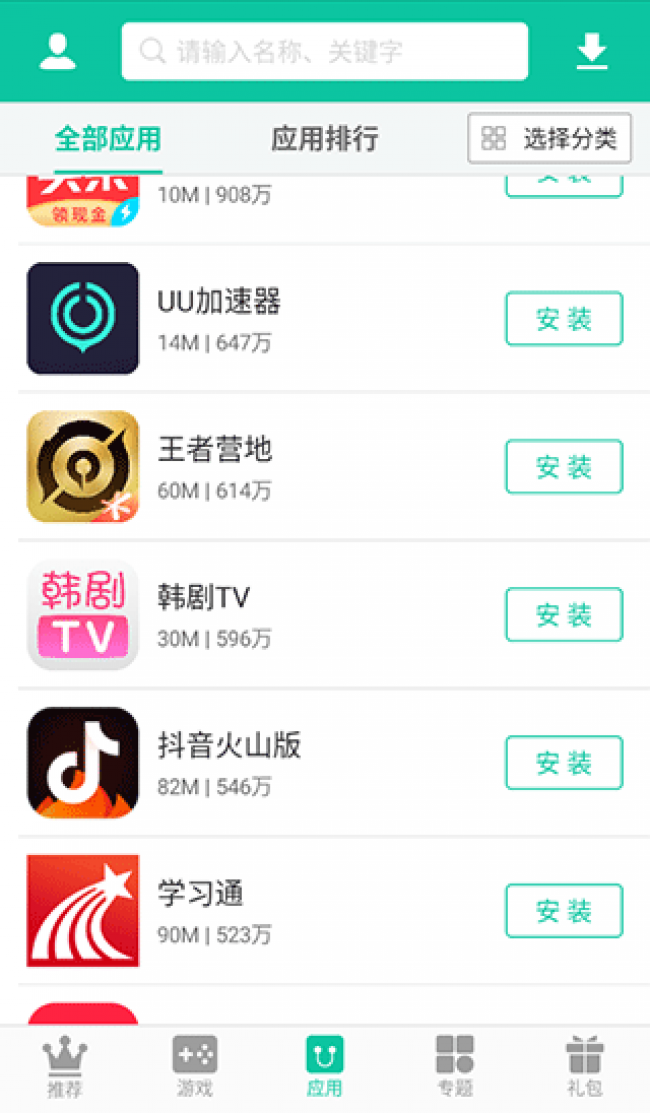Select the 全部应用 tab
Image resolution: width=650 pixels, height=1113 pixels.
pyautogui.click(x=108, y=139)
